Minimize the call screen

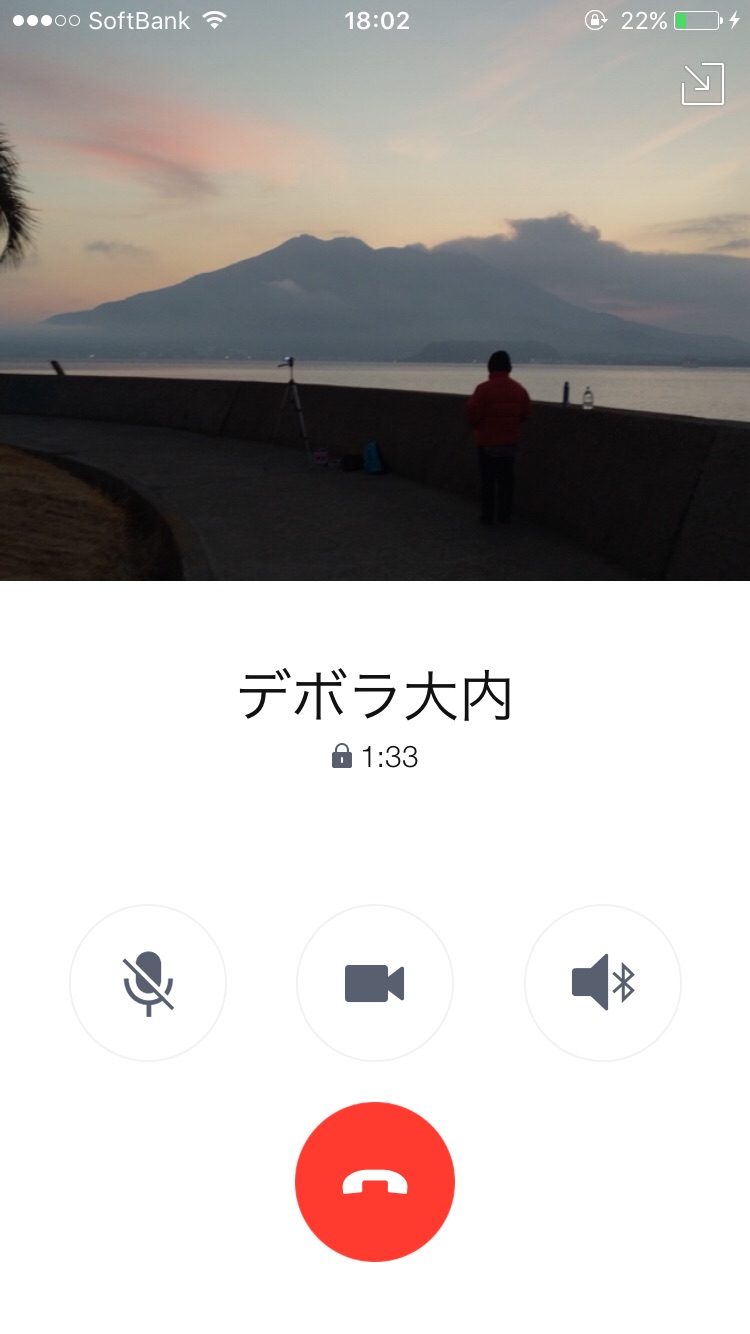click(x=702, y=84)
